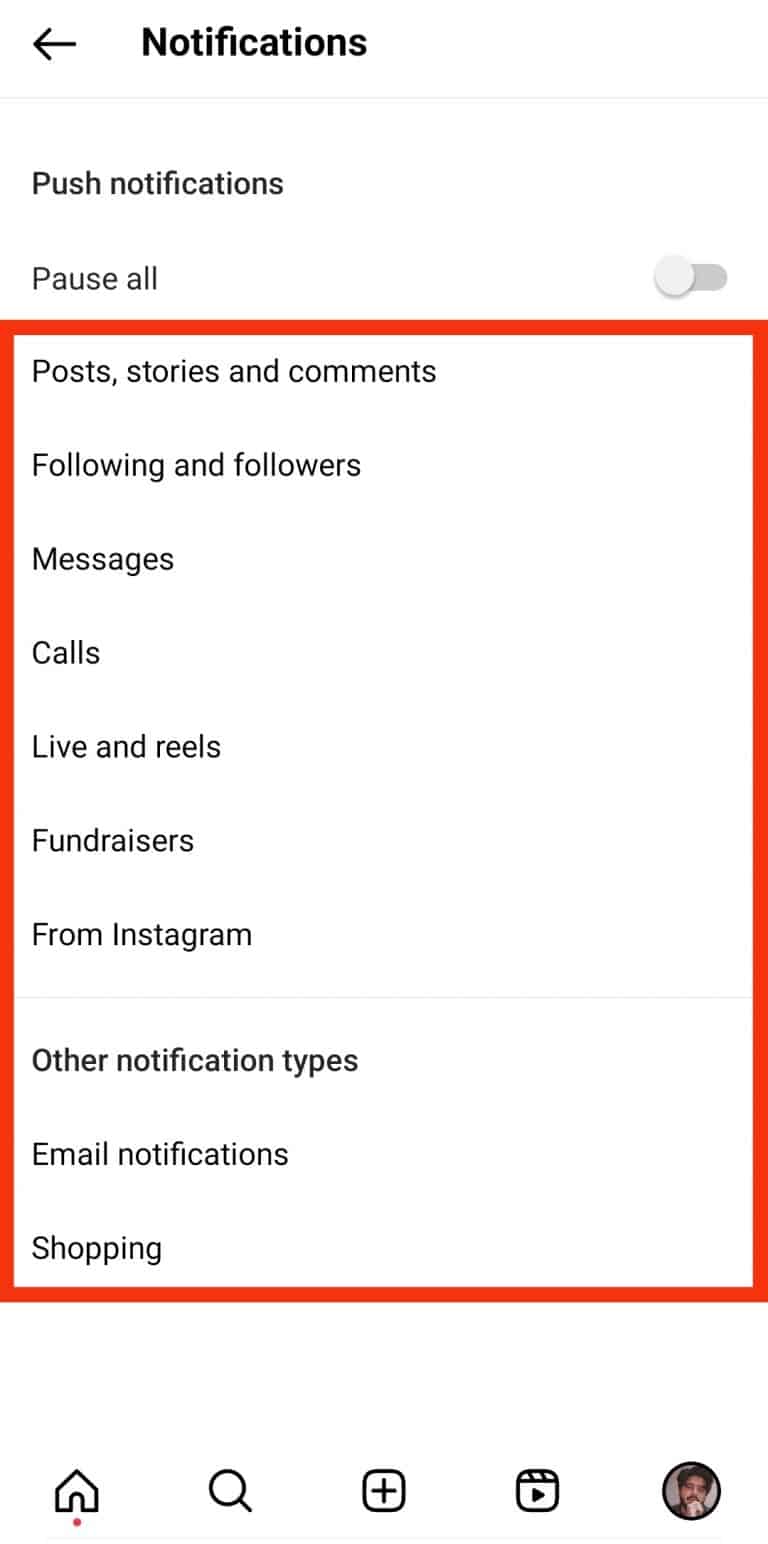Viewport: 768px width, 1544px height.
Task: Select the Search icon
Action: point(229,1490)
